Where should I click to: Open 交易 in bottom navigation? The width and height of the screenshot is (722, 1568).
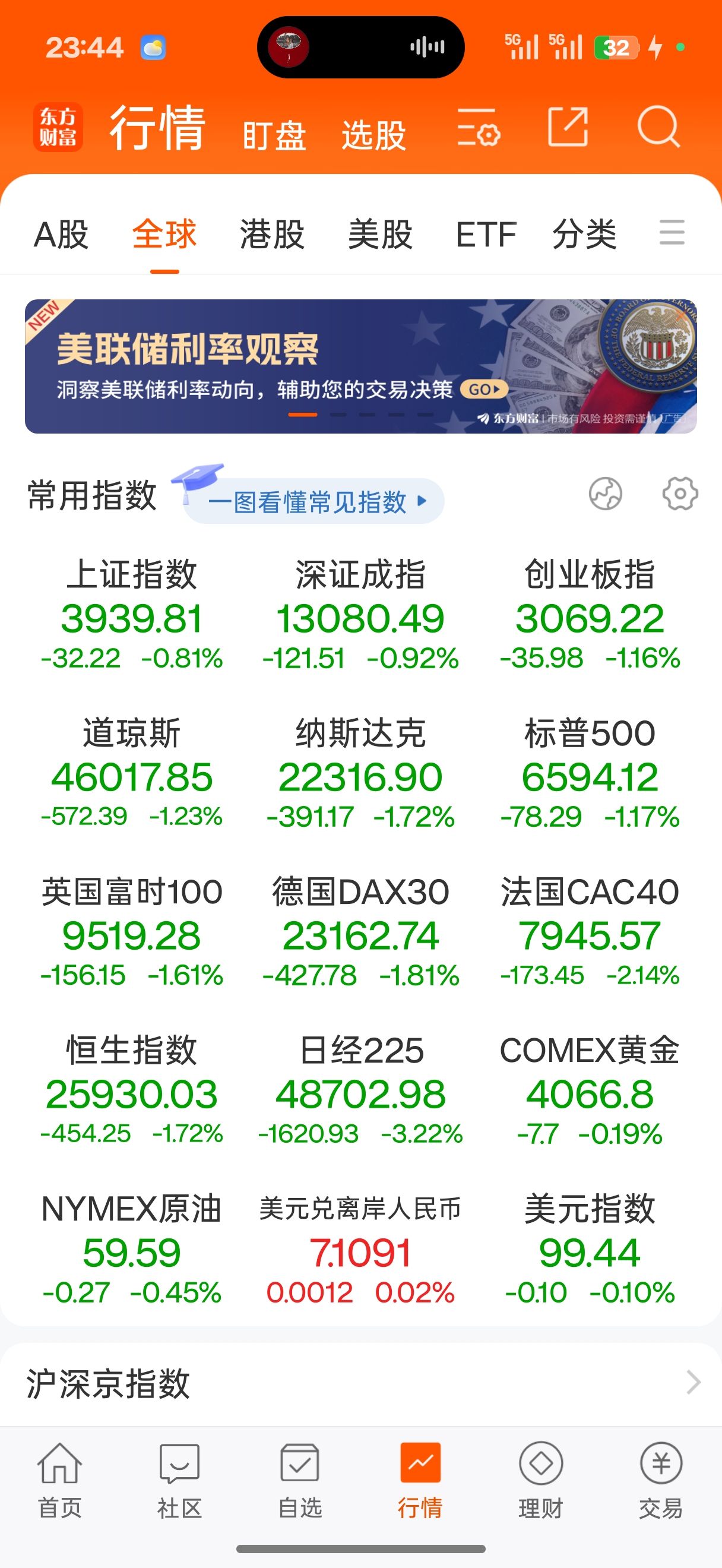pyautogui.click(x=661, y=1480)
